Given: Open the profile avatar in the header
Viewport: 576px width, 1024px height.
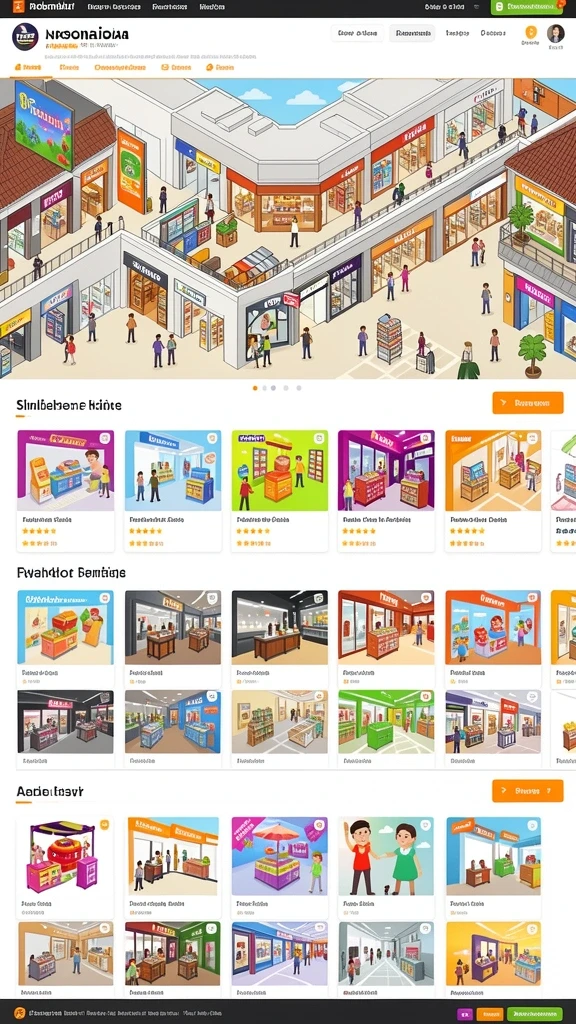Looking at the screenshot, I should (556, 33).
